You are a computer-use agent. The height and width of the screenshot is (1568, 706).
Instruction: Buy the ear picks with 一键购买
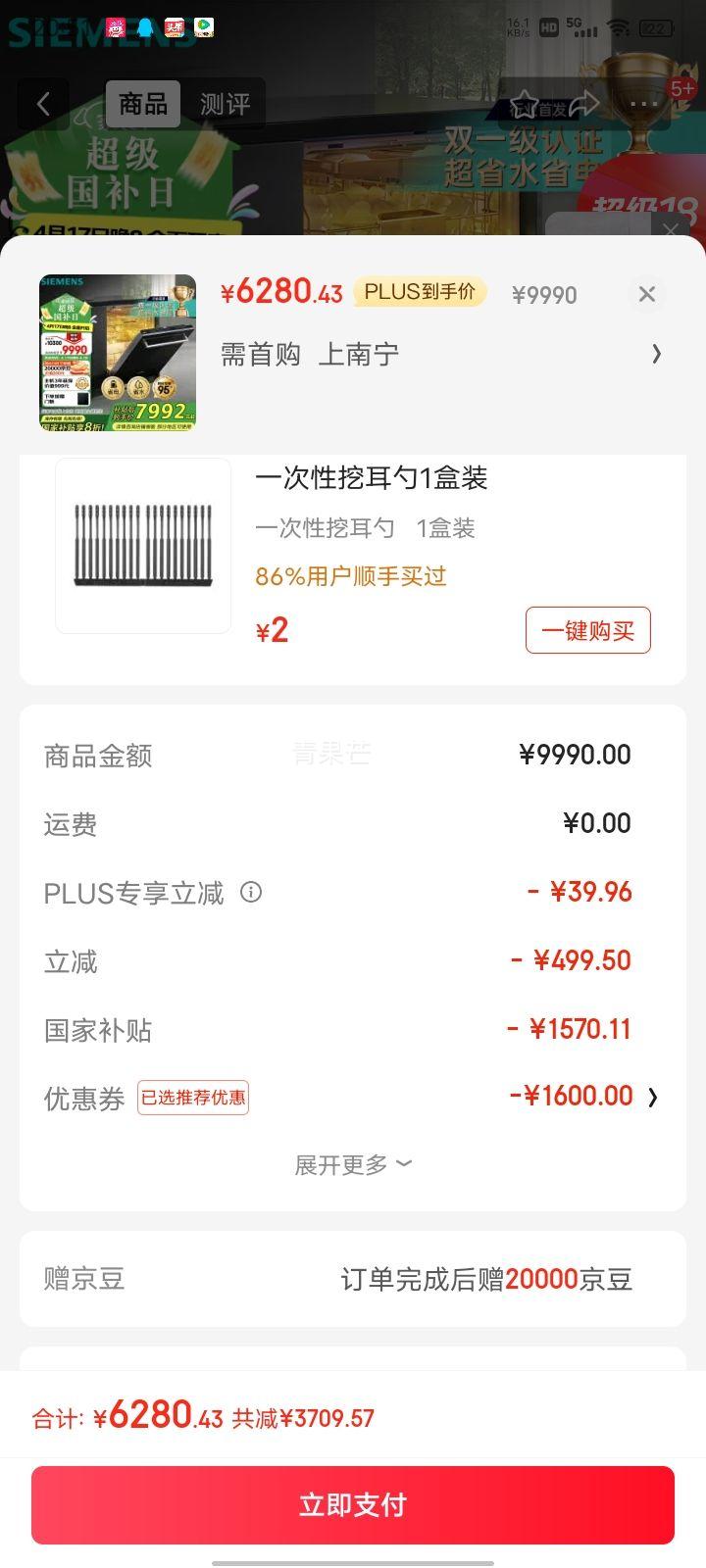[x=587, y=630]
